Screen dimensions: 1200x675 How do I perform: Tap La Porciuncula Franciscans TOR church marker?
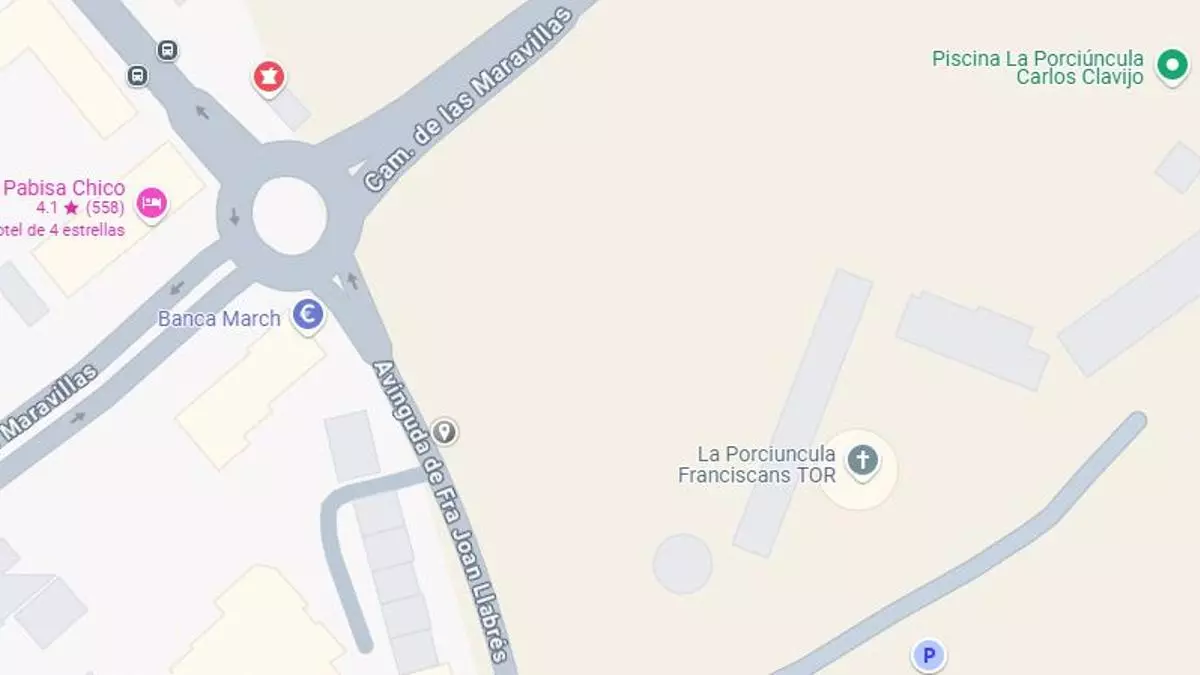[x=861, y=461]
